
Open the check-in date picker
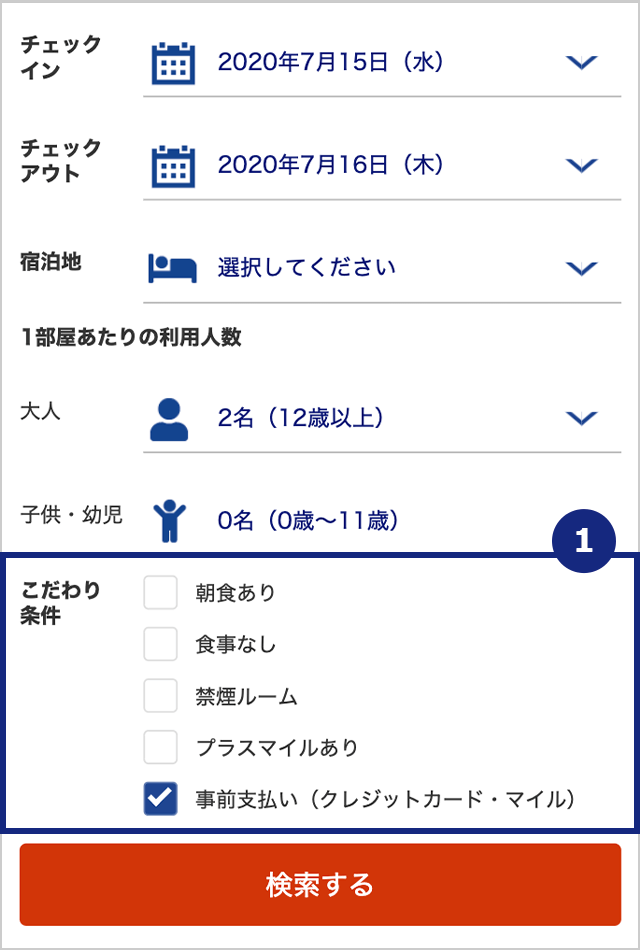380,63
